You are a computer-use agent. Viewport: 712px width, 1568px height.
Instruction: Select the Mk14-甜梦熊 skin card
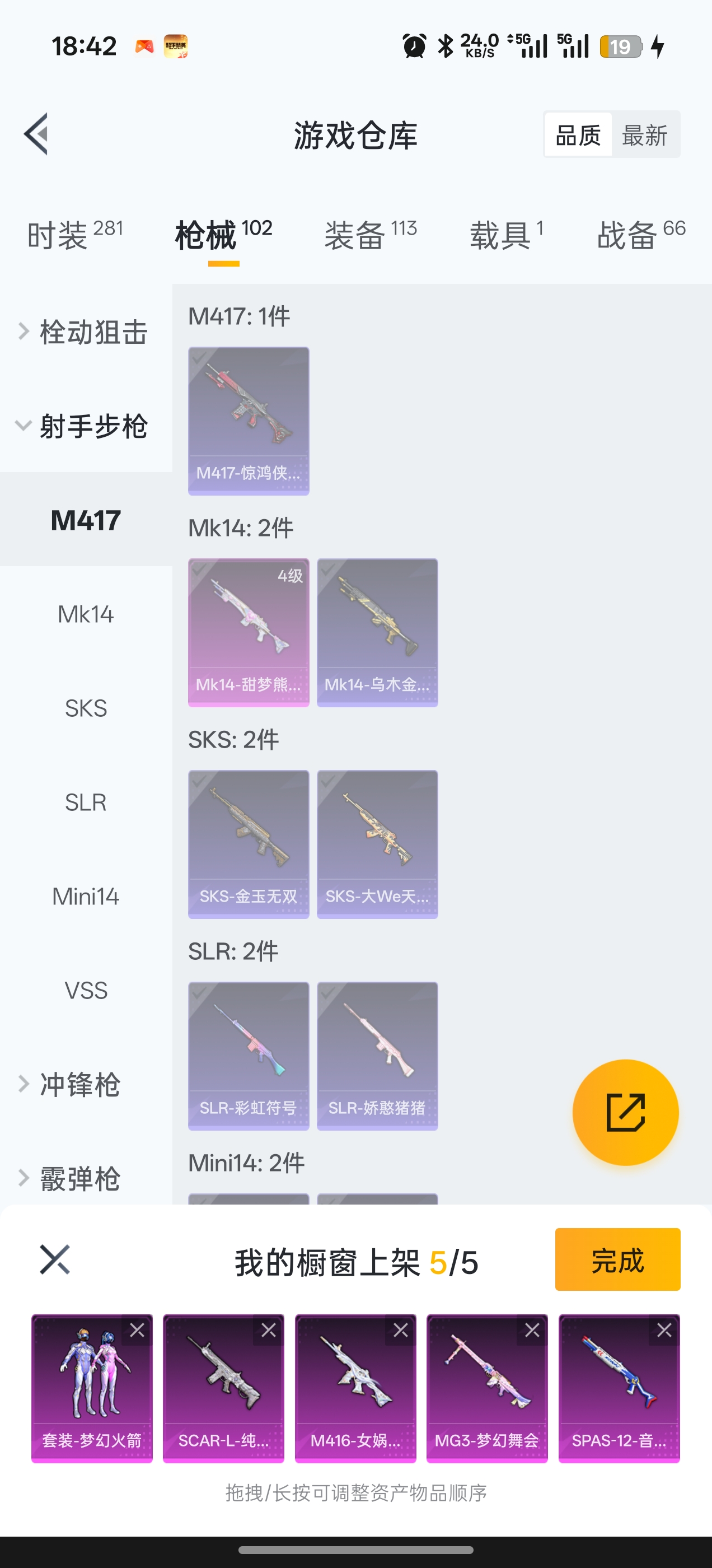[x=249, y=632]
